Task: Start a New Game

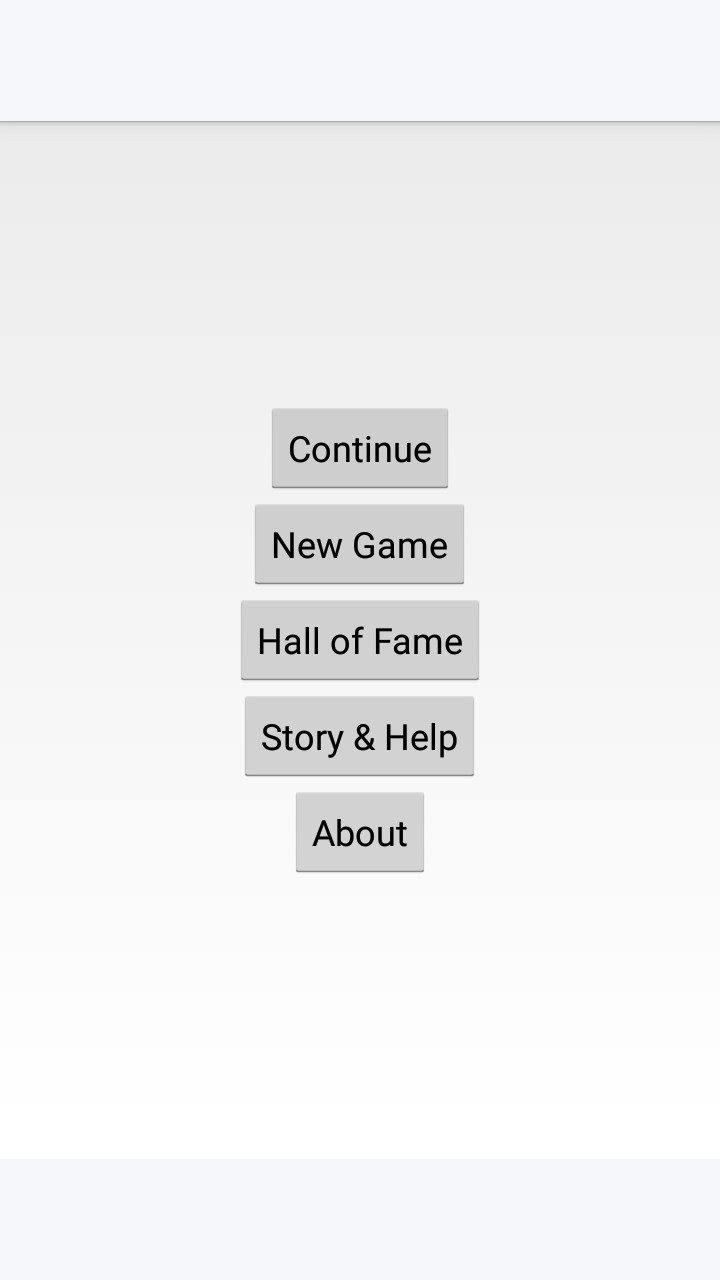Action: (359, 544)
